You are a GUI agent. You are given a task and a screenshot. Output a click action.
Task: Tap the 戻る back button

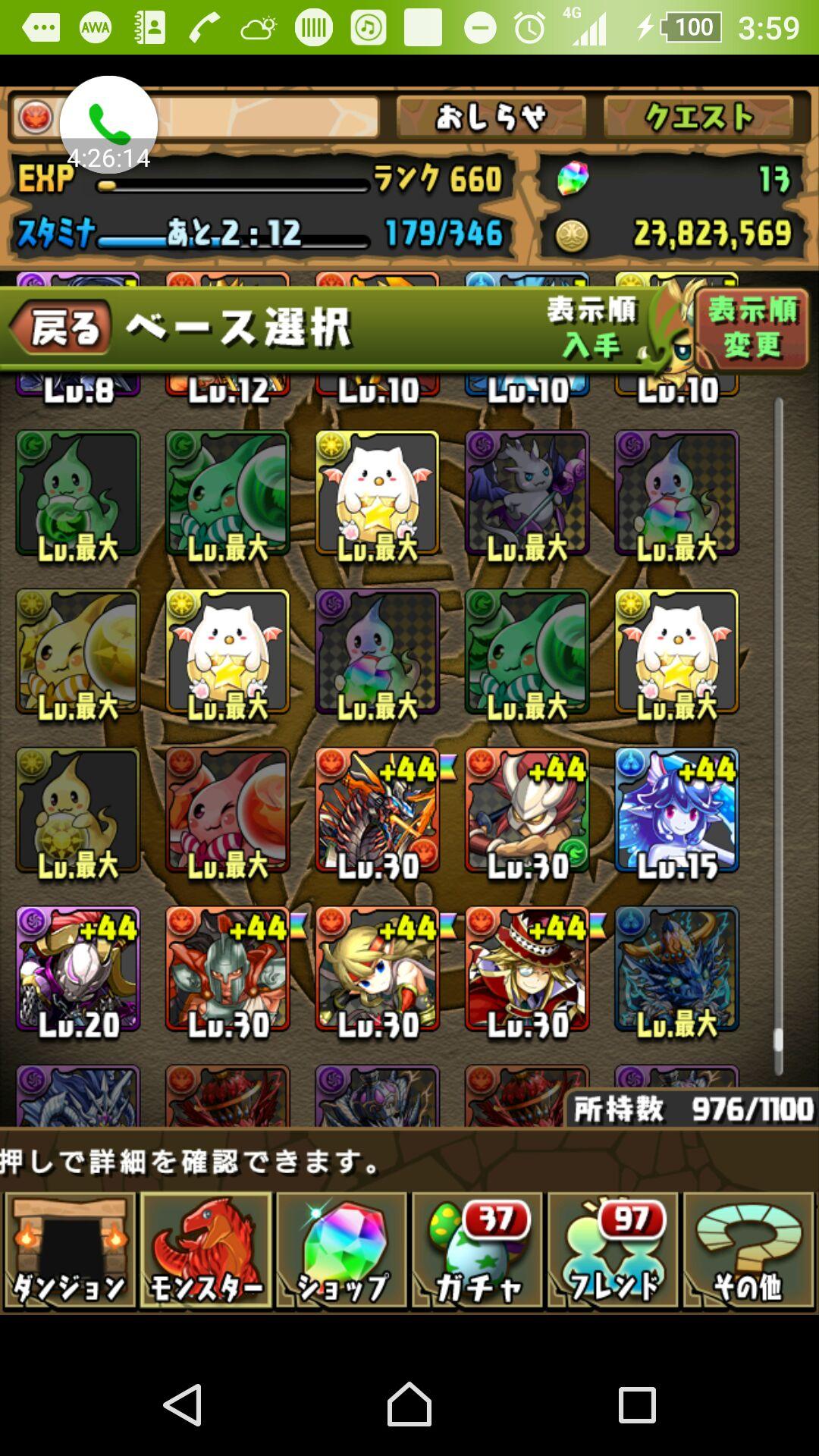[62, 328]
